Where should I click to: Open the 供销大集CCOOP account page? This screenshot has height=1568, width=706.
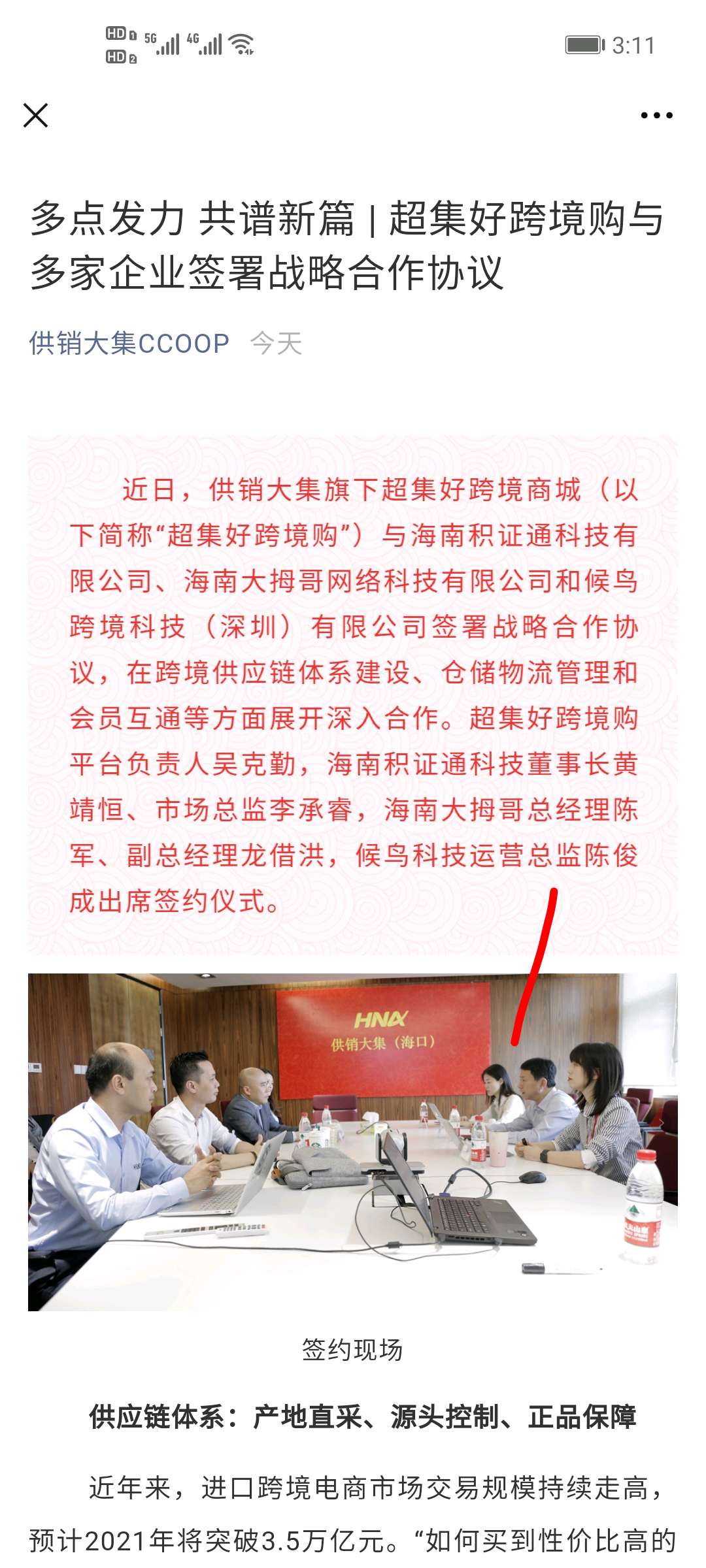click(x=129, y=343)
